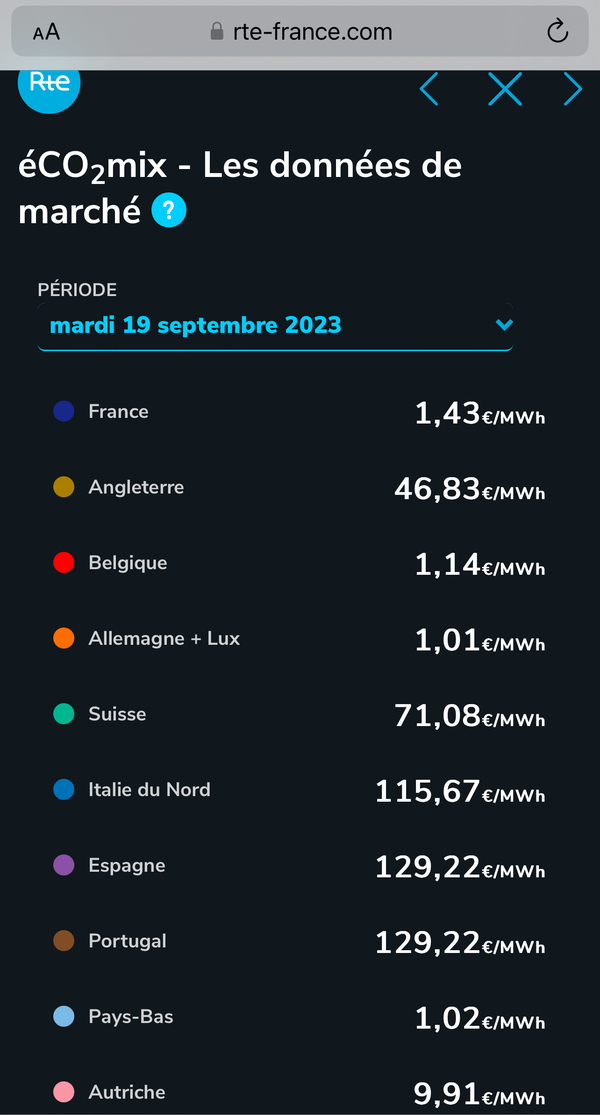600x1115 pixels.
Task: Reload the page in Safari
Action: tap(558, 32)
